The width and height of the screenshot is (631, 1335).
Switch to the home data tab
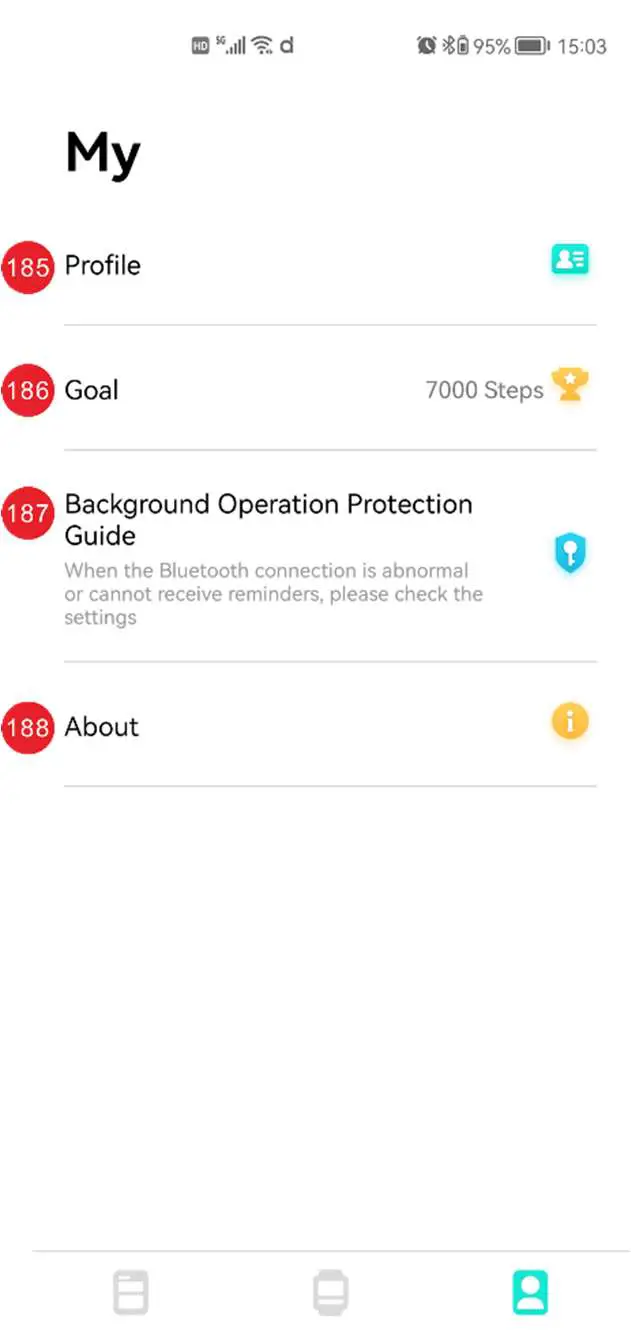click(x=130, y=1292)
